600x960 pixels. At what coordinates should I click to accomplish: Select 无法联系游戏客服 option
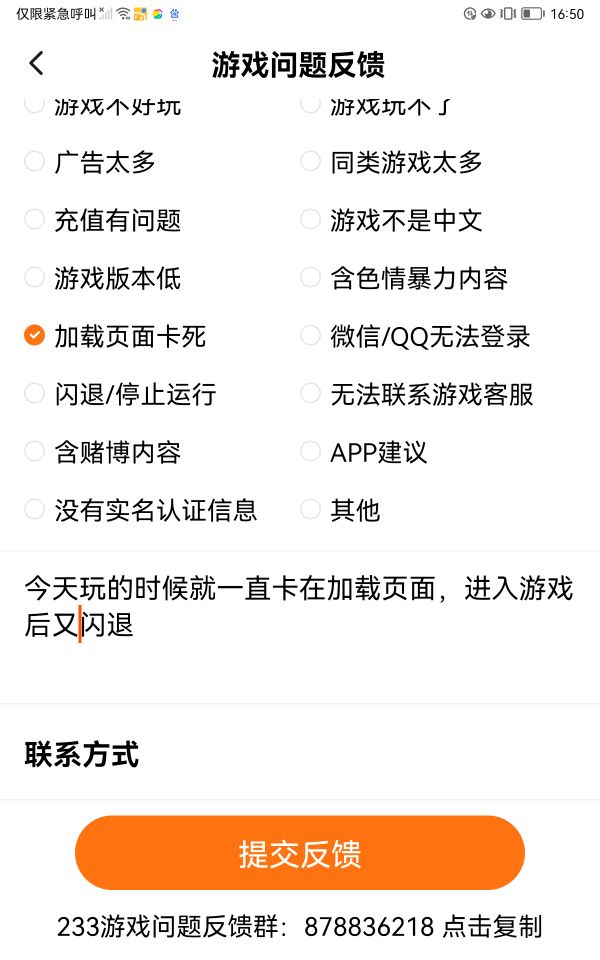coord(417,394)
